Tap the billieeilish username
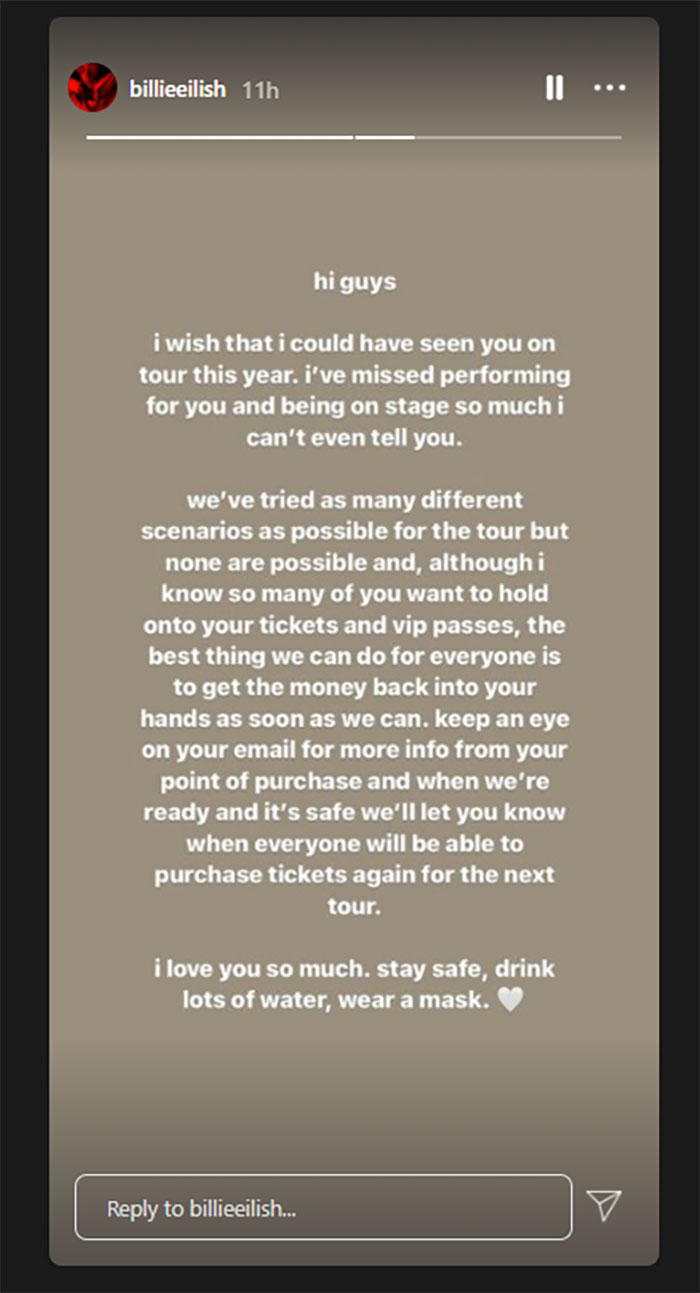Screen dimensions: 700x1293 tap(177, 89)
